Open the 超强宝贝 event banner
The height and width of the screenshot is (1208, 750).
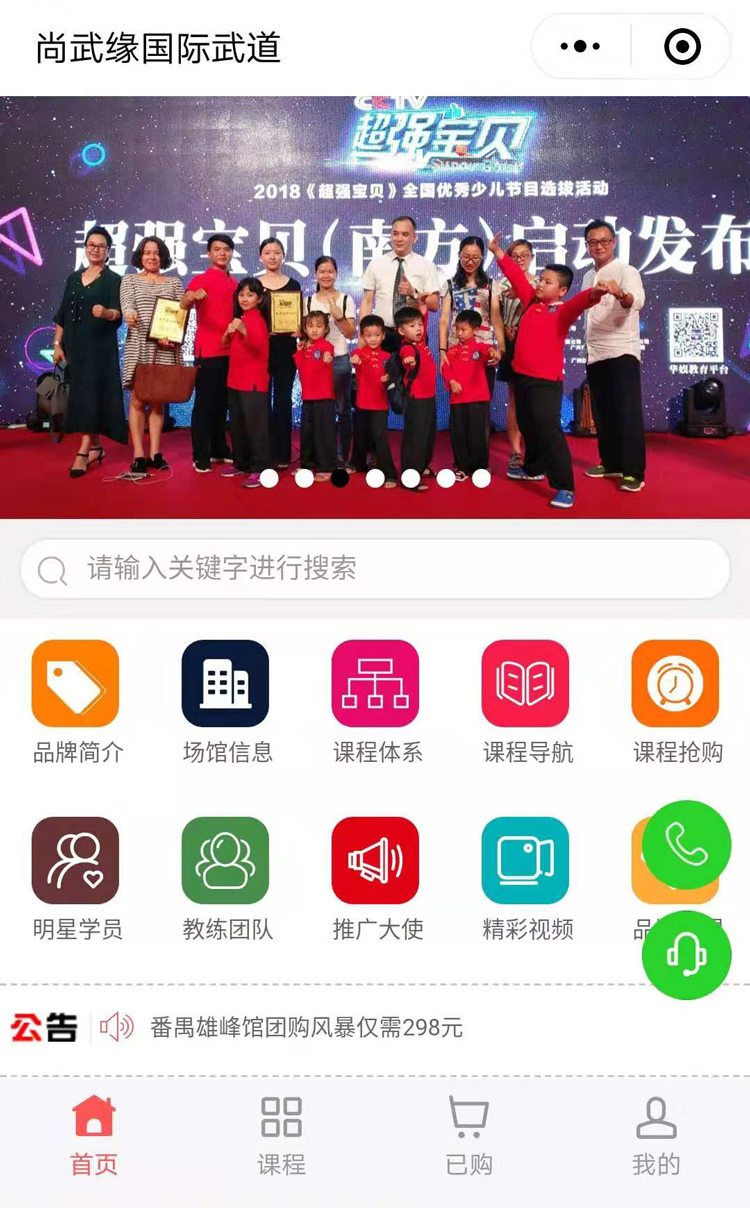coord(375,300)
